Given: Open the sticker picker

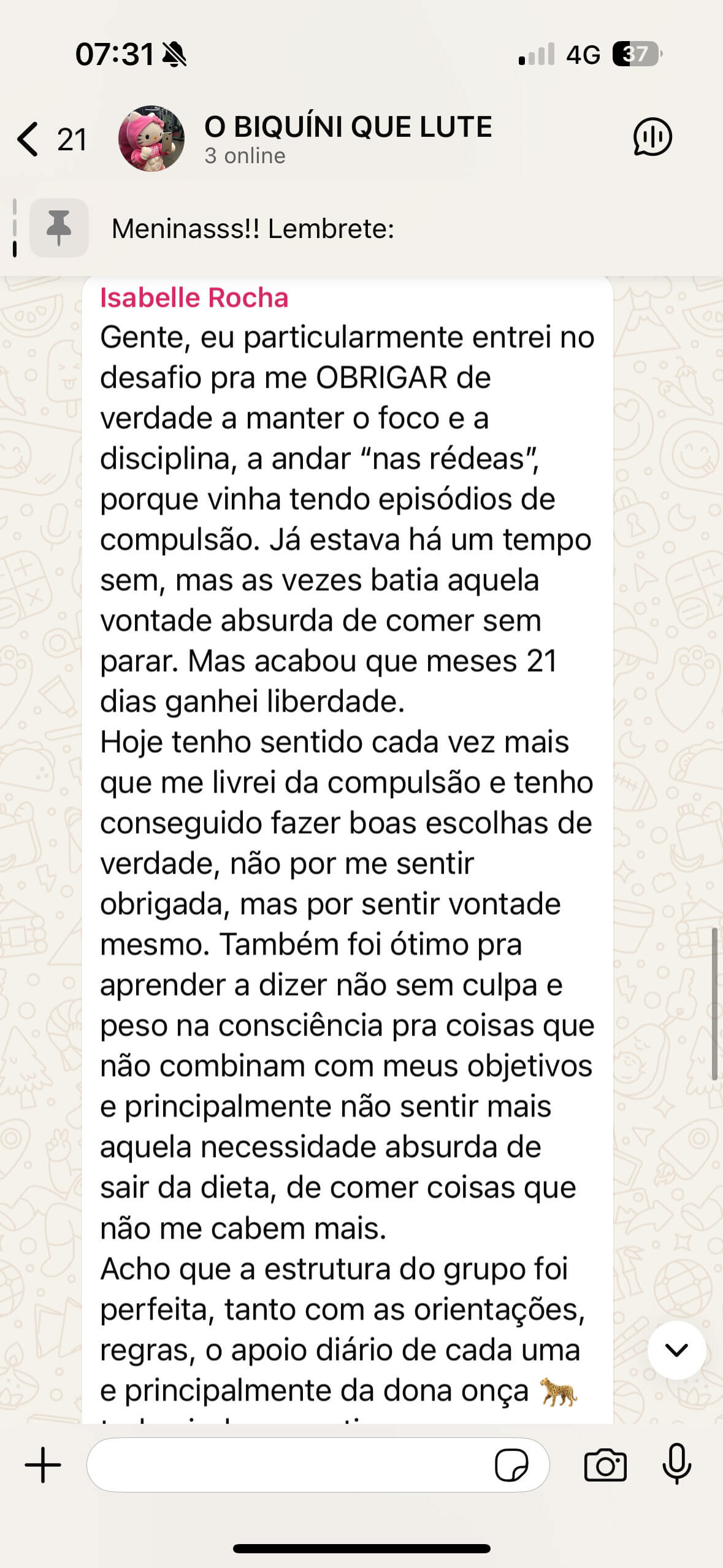Looking at the screenshot, I should [x=511, y=1466].
